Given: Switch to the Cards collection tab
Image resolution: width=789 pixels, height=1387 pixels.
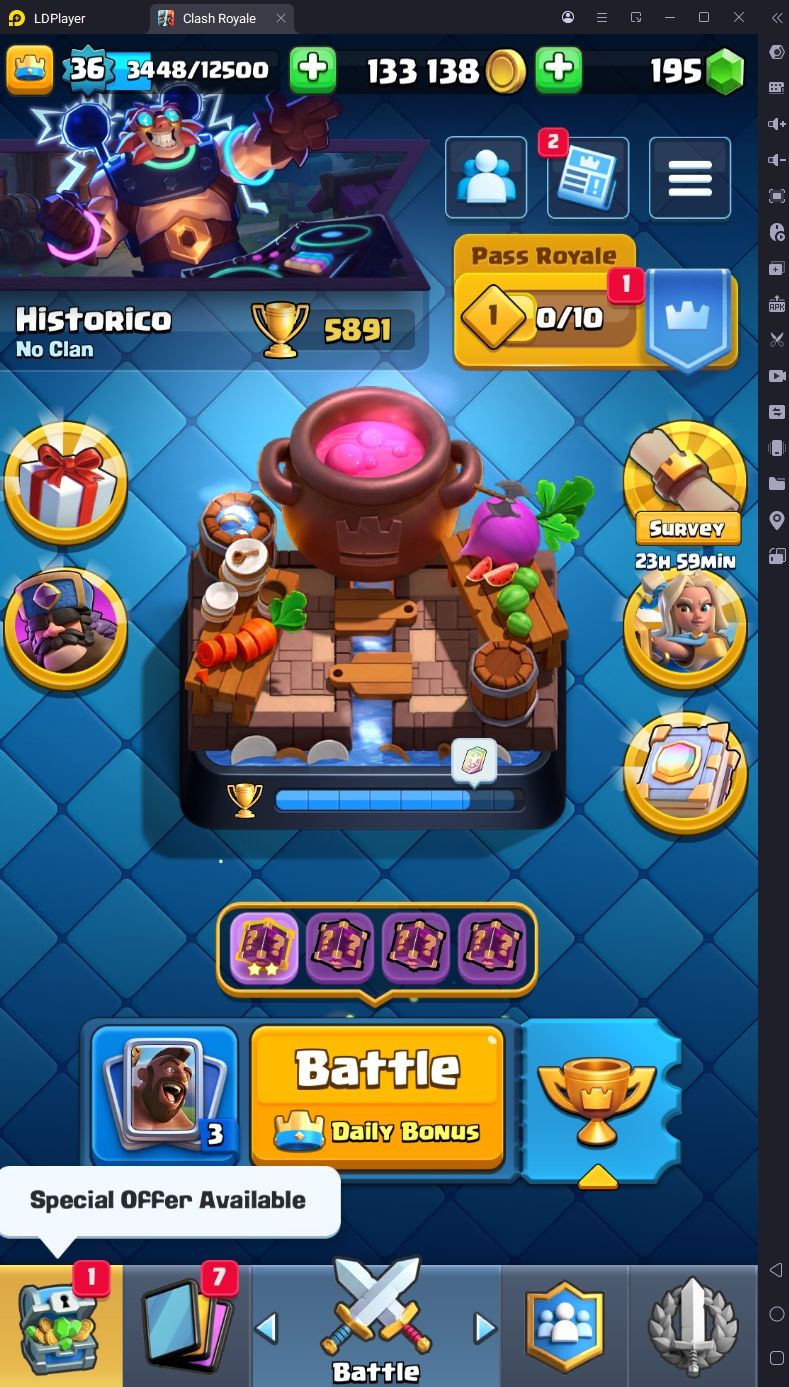Looking at the screenshot, I should 188,1325.
